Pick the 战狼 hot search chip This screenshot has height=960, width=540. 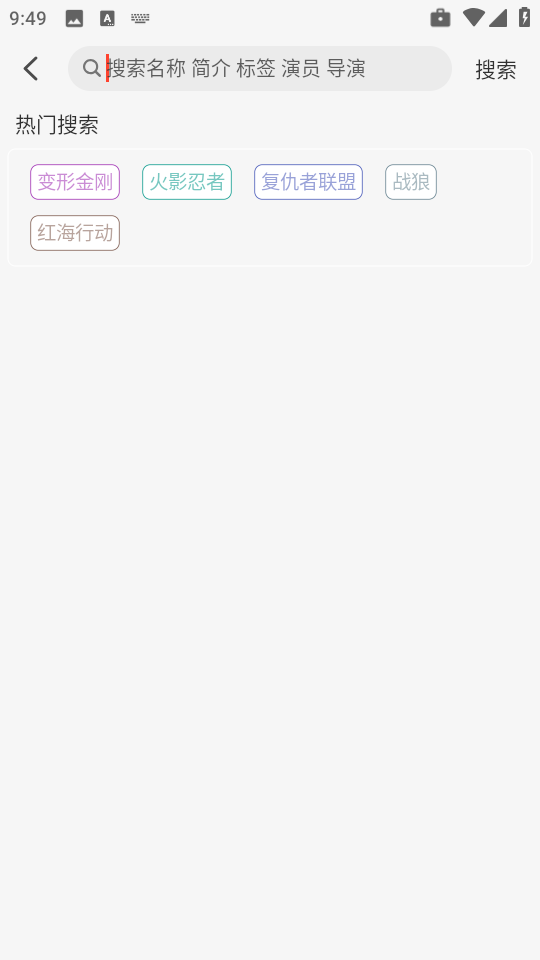click(411, 182)
